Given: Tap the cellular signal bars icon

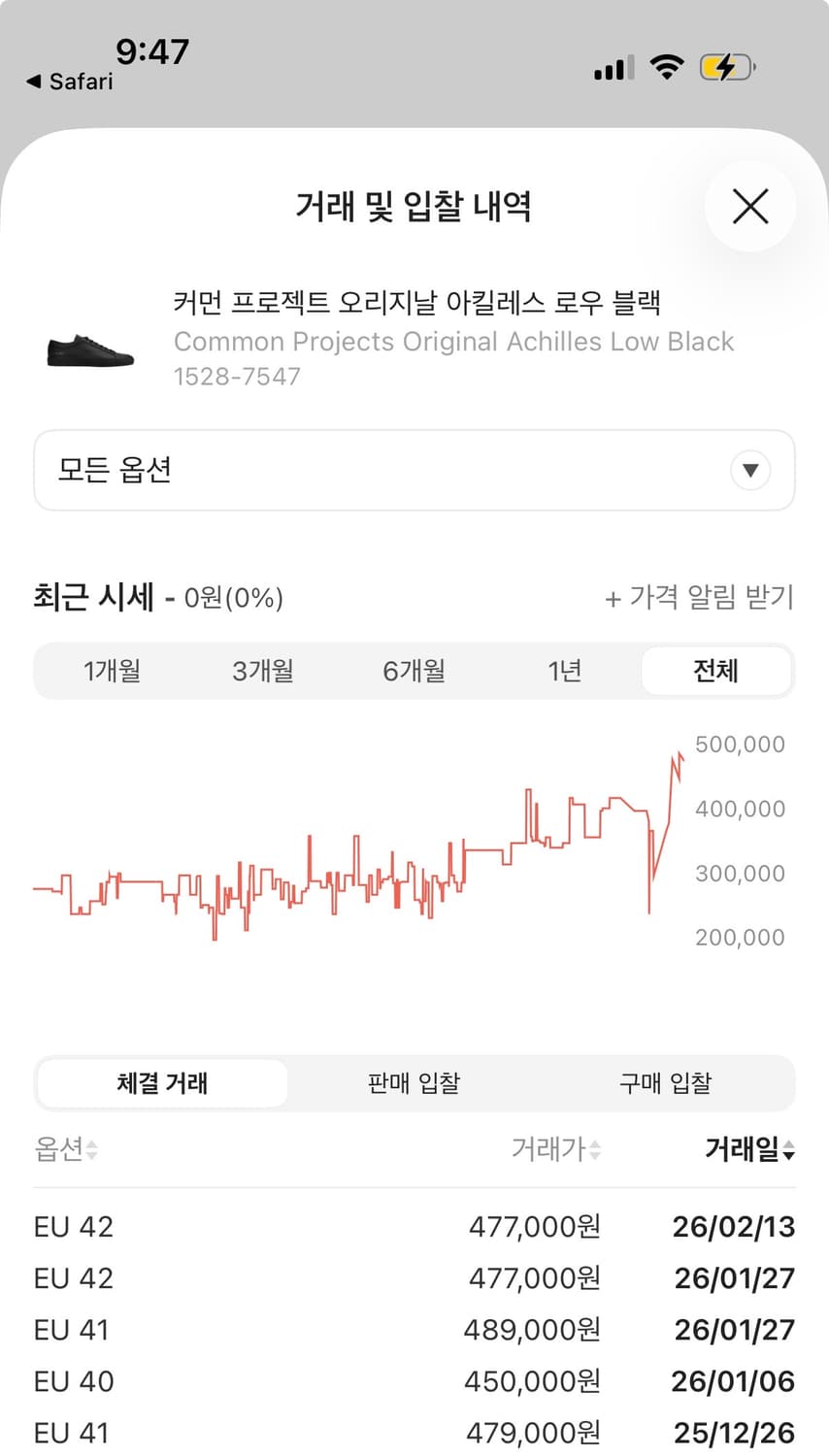Looking at the screenshot, I should pyautogui.click(x=613, y=66).
